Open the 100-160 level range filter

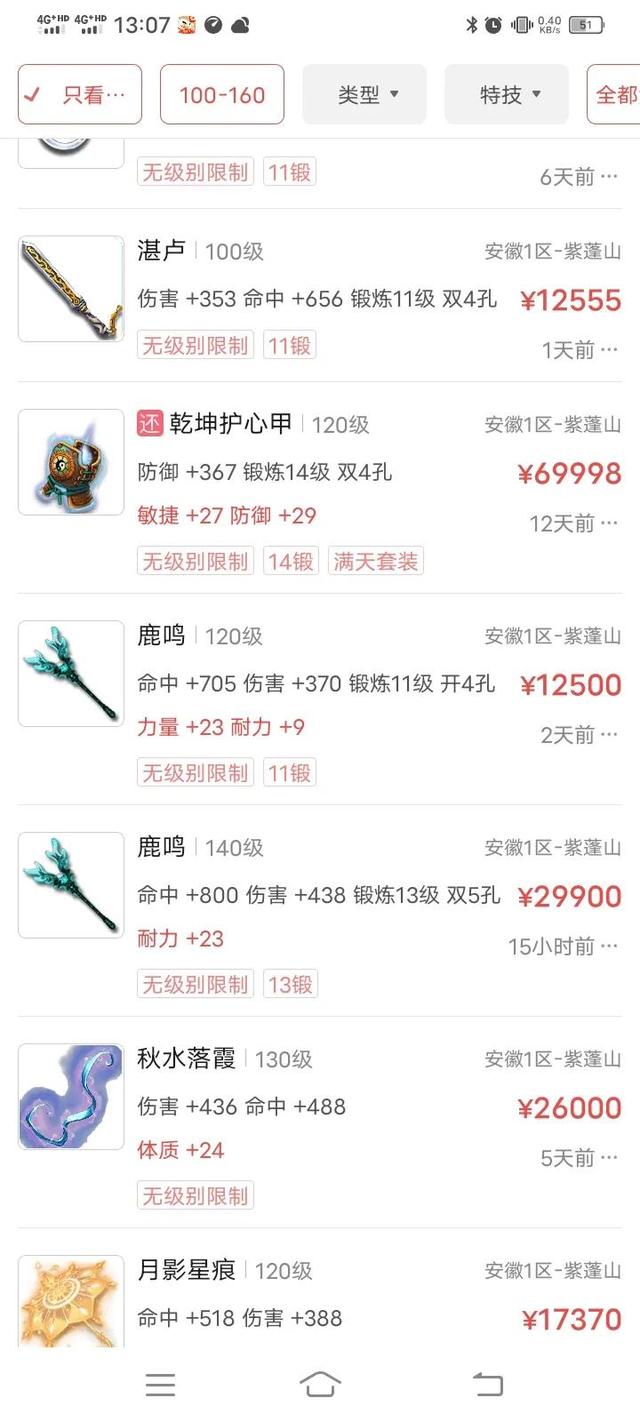[222, 95]
